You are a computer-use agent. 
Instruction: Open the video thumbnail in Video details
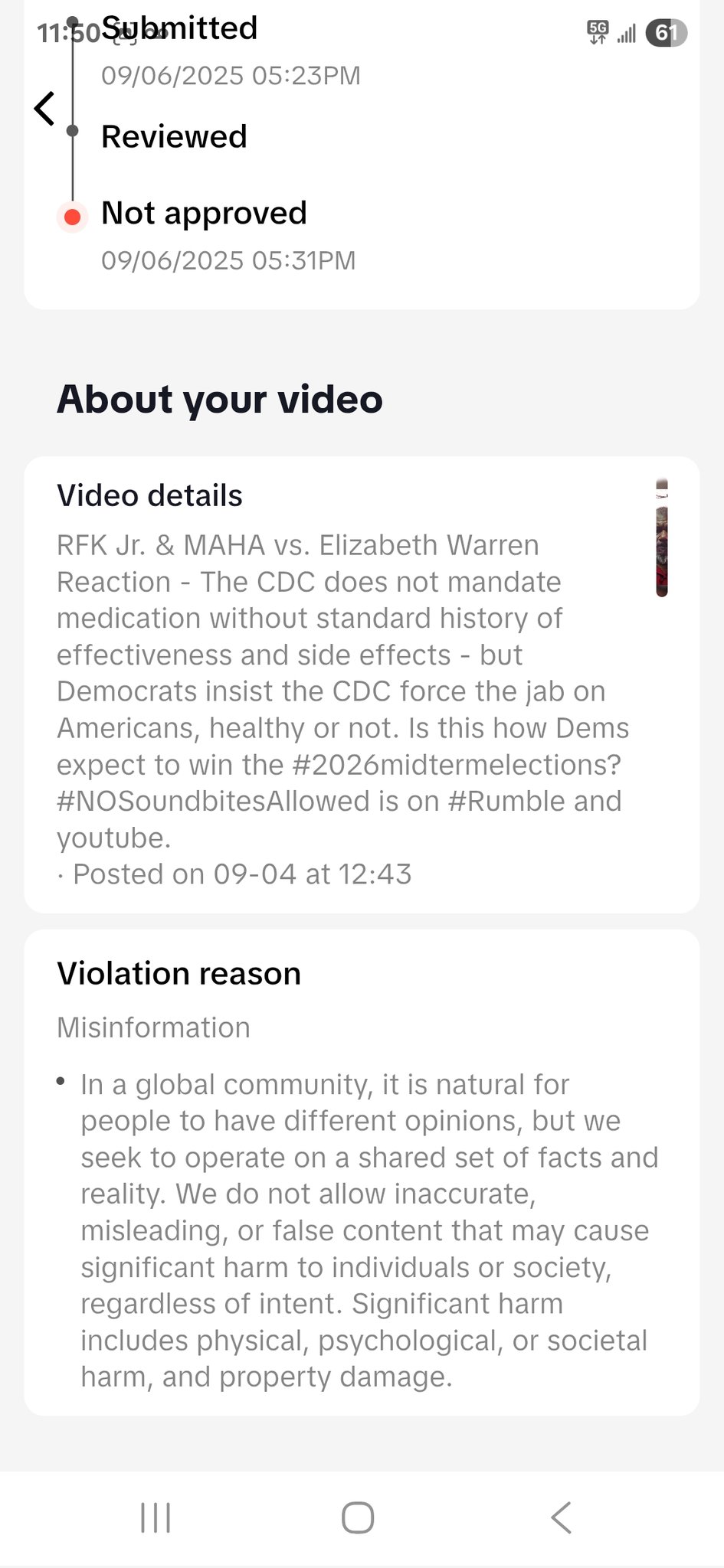662,538
